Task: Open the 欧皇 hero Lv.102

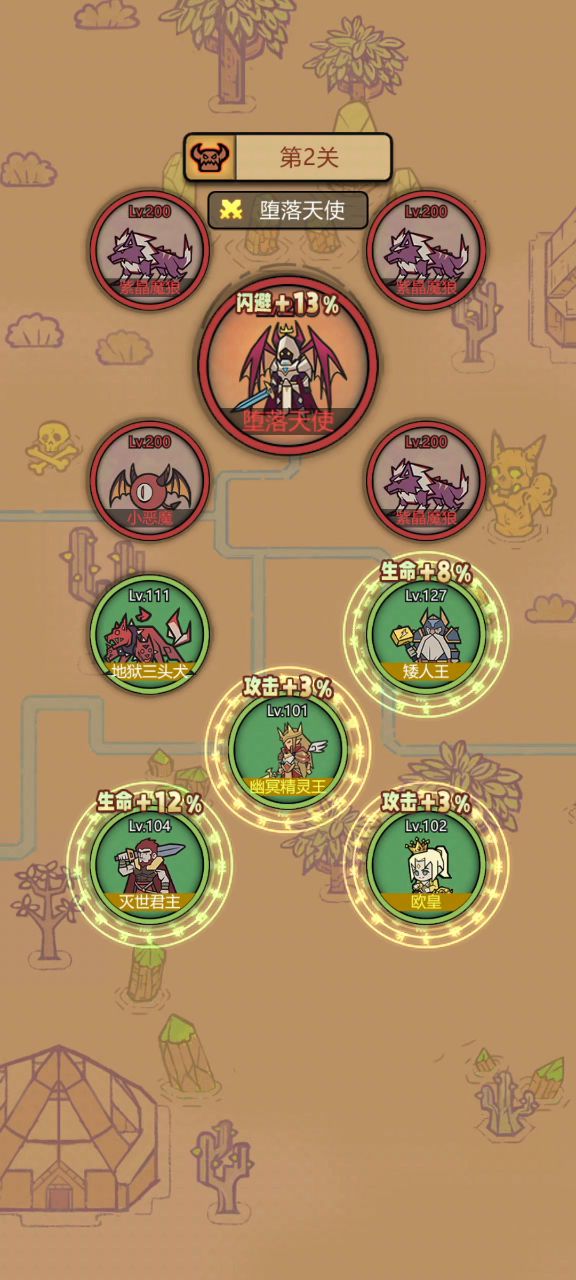Action: tap(426, 862)
